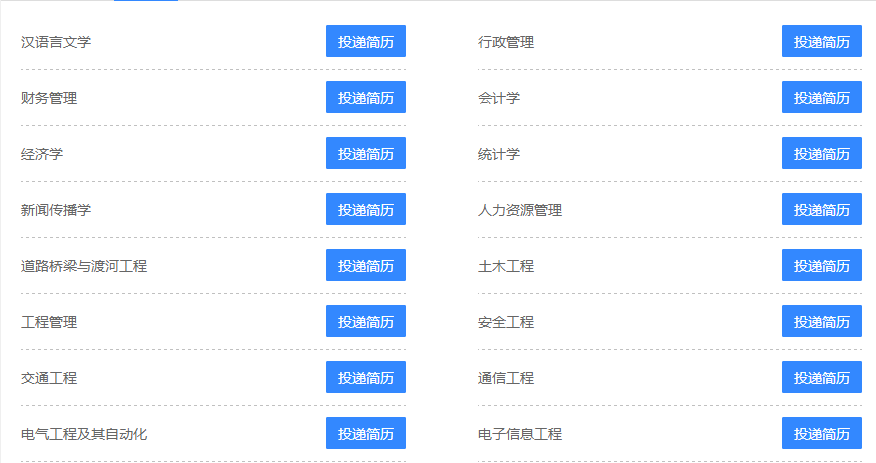
Task: Tap 投递简历 for 道路桥梁与渡河工程
Action: (x=365, y=266)
